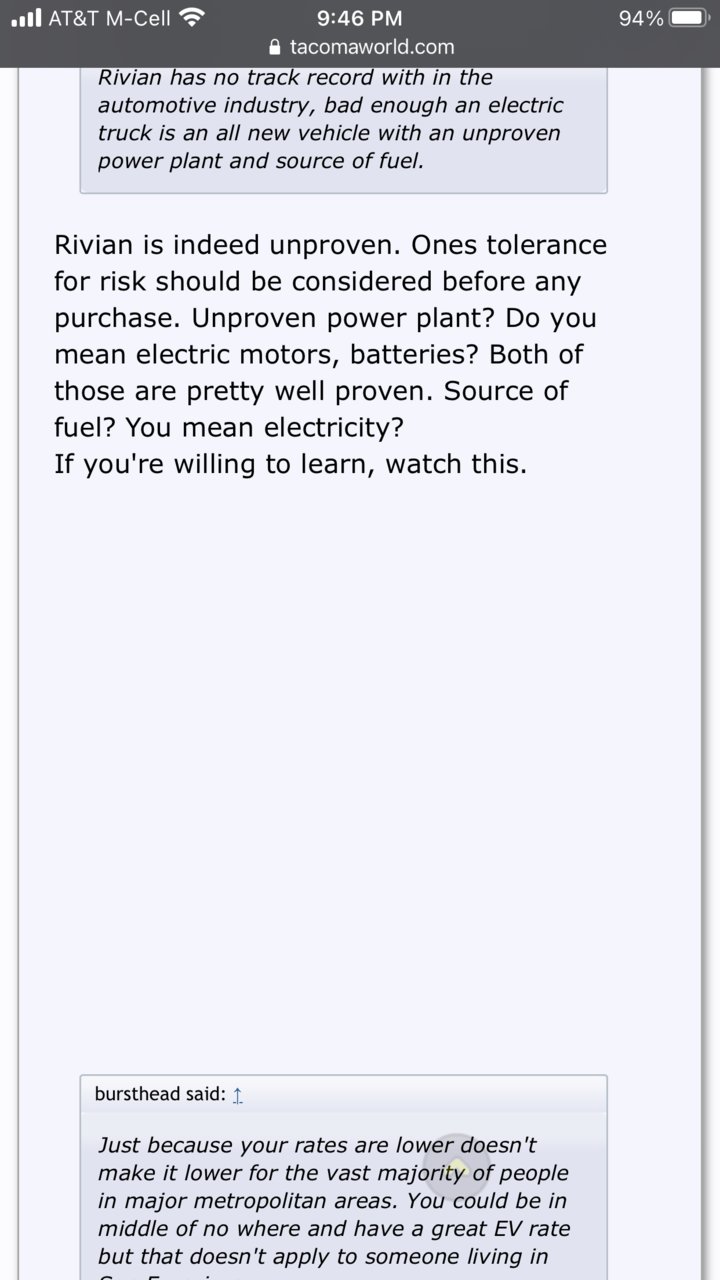Tap the tacomaworld.com address bar

point(360,47)
